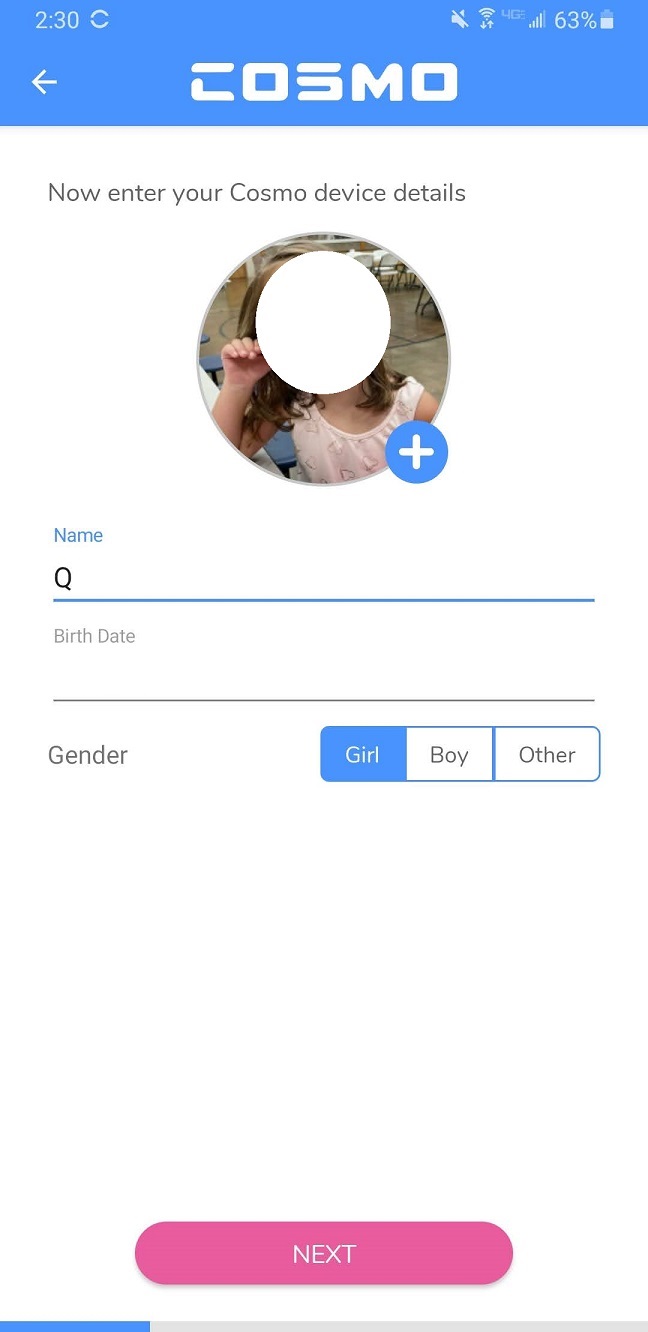Continue with the NEXT button
The width and height of the screenshot is (648, 1332).
point(324,1253)
